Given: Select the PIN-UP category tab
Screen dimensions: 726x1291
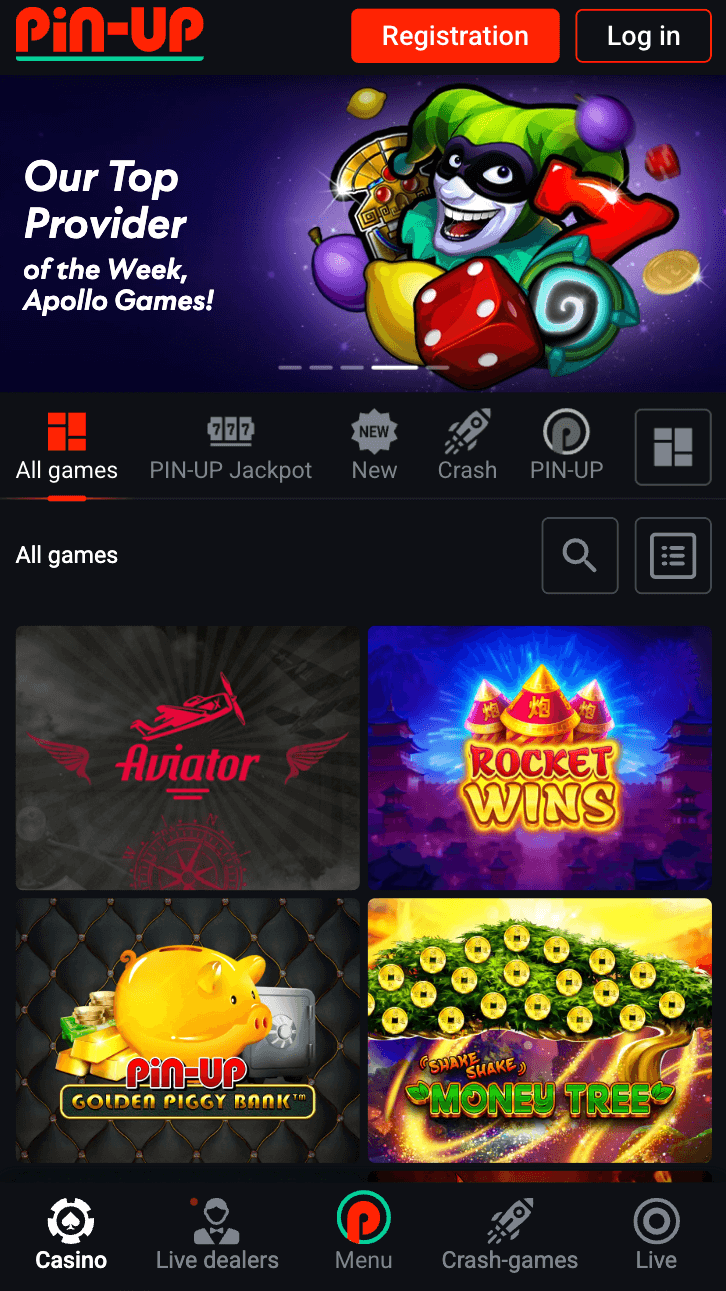Looking at the screenshot, I should pos(566,447).
